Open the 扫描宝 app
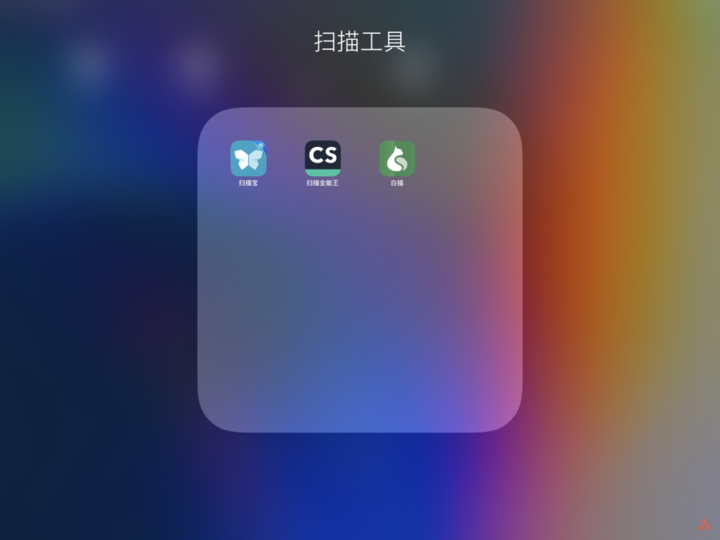Screen dimensions: 720x540 248,159
